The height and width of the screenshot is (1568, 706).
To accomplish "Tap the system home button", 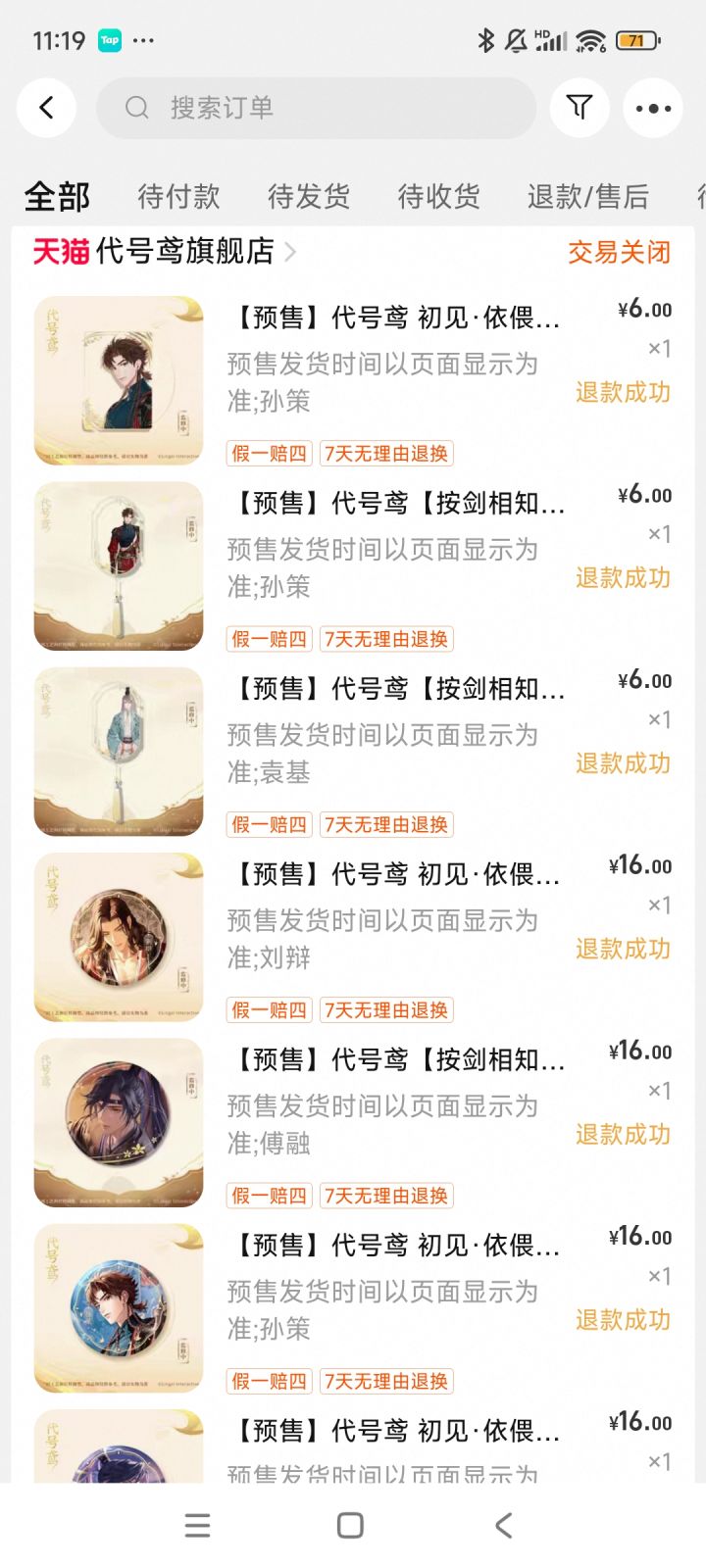I will coord(350,1525).
